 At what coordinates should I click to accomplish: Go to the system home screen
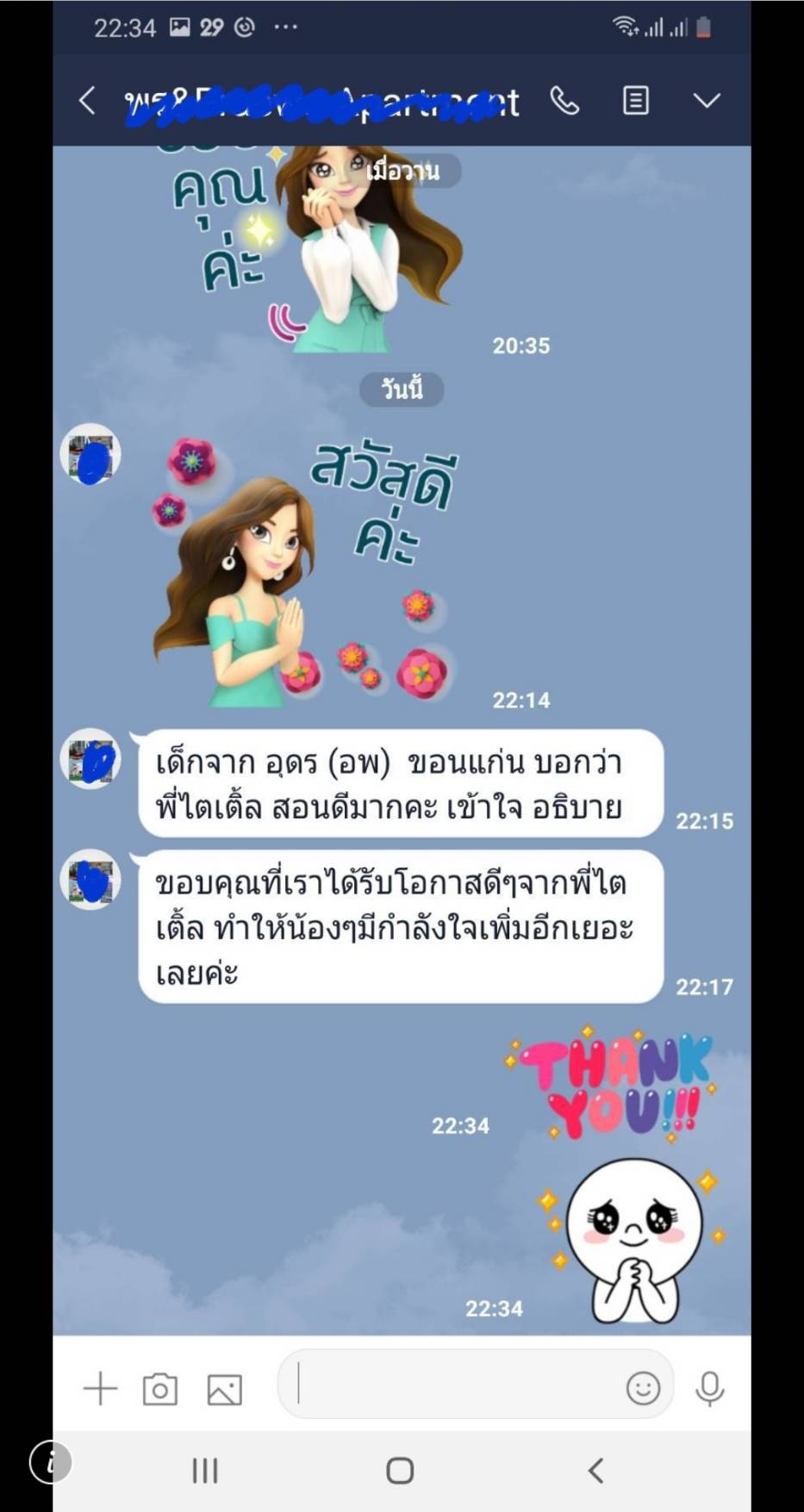[400, 1471]
